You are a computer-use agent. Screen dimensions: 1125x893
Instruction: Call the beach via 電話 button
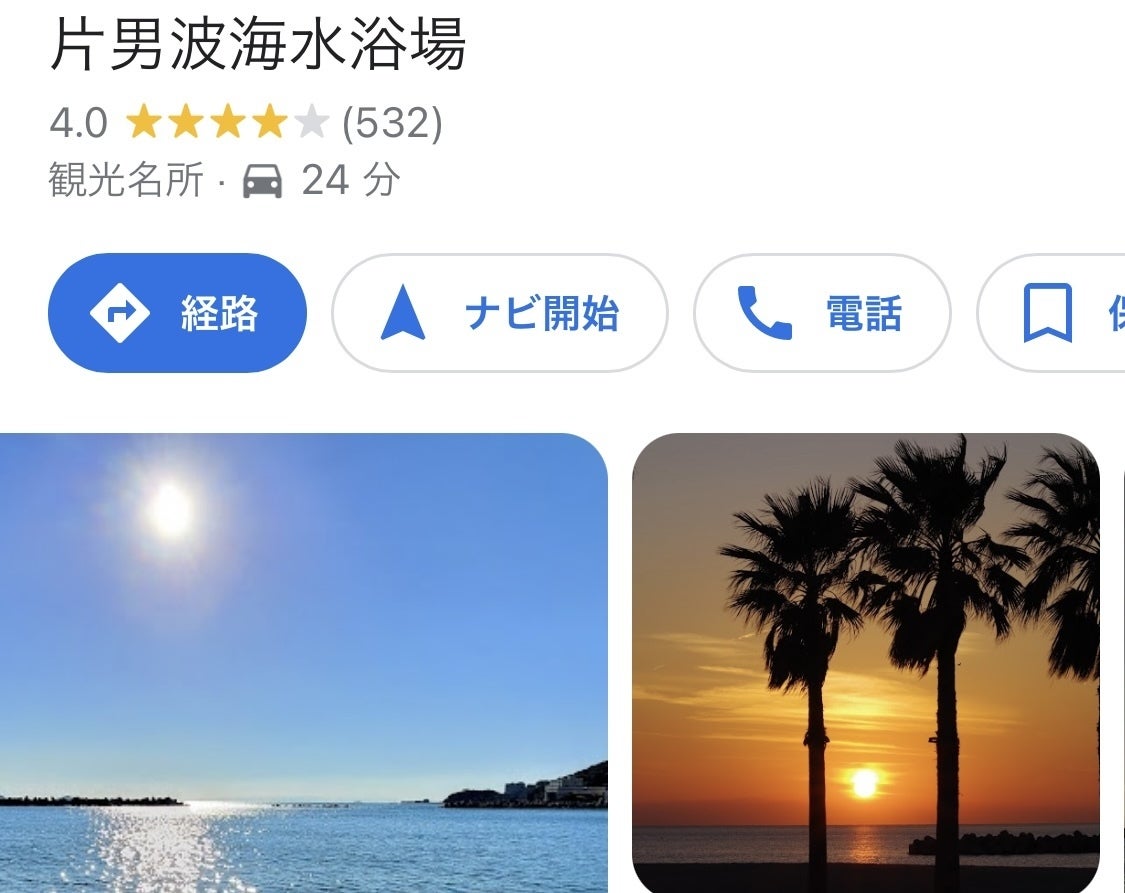tap(821, 313)
